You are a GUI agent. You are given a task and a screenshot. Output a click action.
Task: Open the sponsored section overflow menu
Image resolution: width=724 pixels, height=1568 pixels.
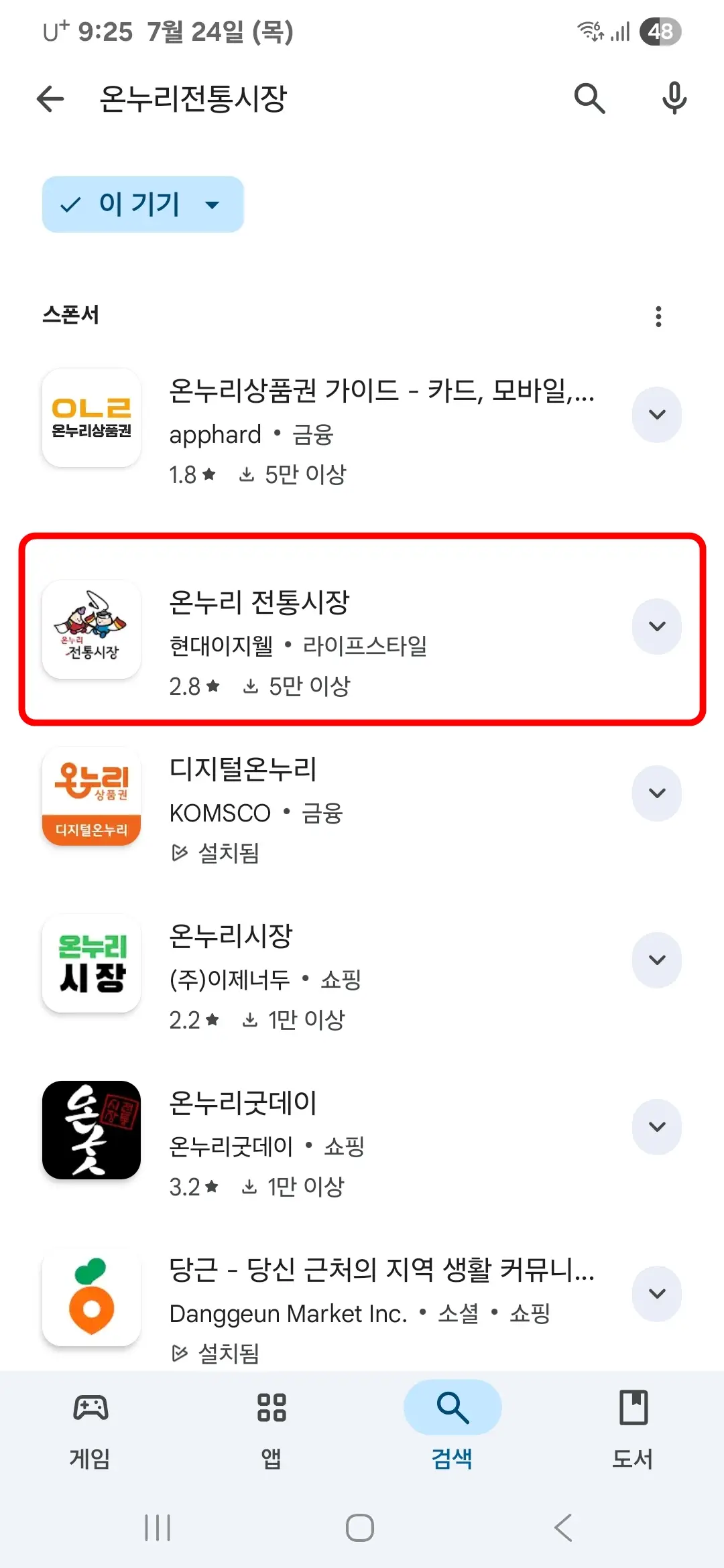[x=658, y=316]
